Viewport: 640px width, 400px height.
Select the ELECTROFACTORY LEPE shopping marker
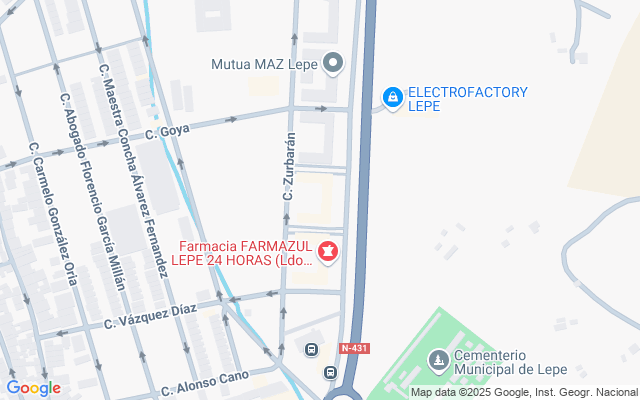coord(393,98)
